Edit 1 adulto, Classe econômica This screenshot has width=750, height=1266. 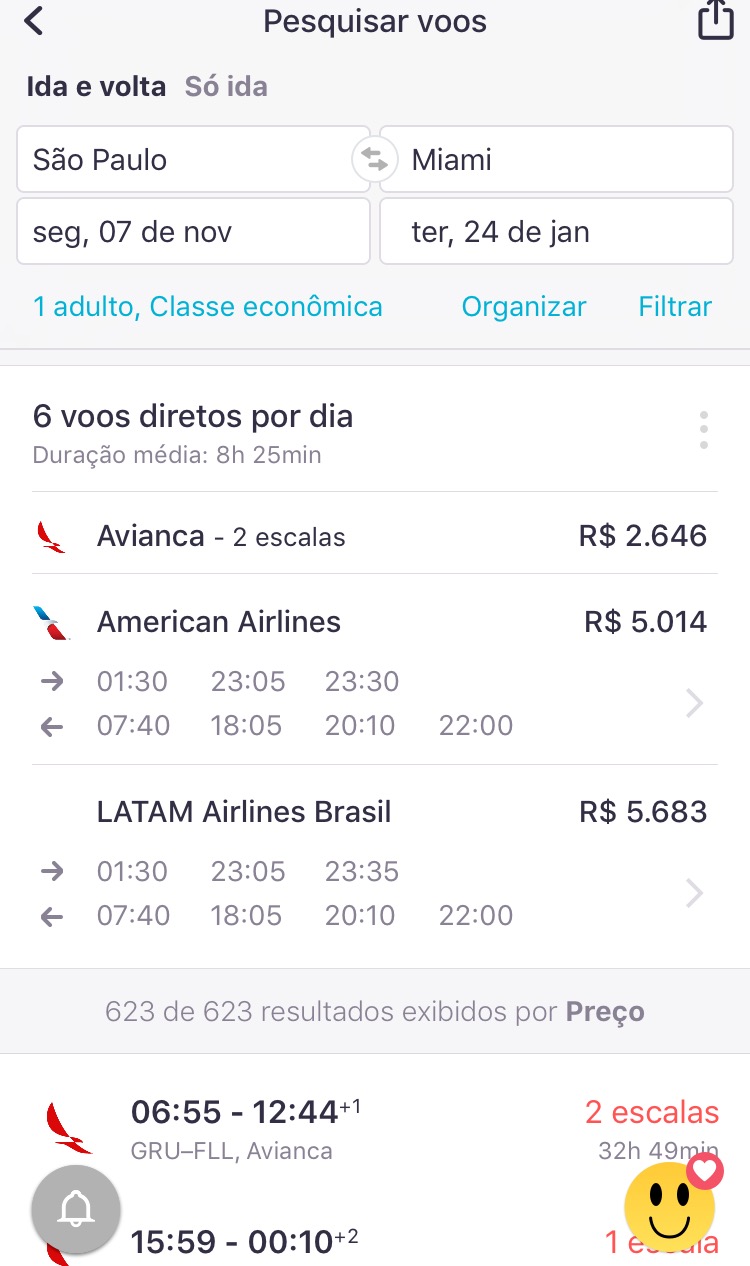208,307
